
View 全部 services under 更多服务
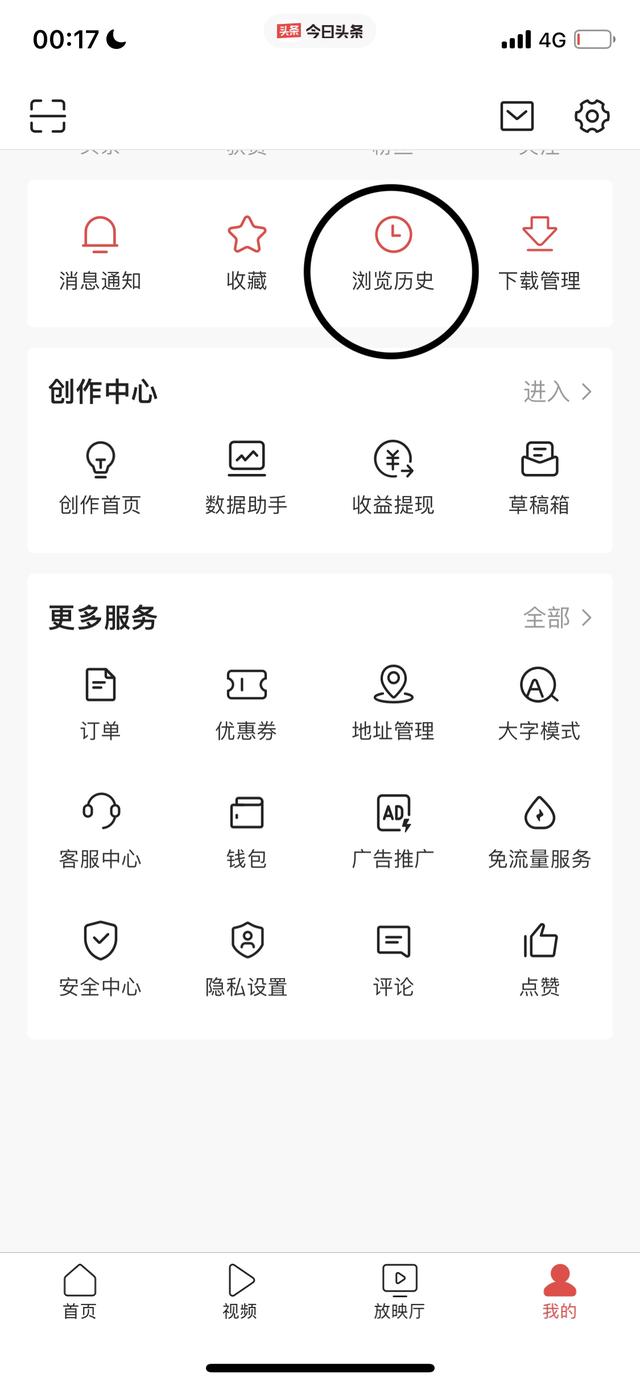click(557, 618)
